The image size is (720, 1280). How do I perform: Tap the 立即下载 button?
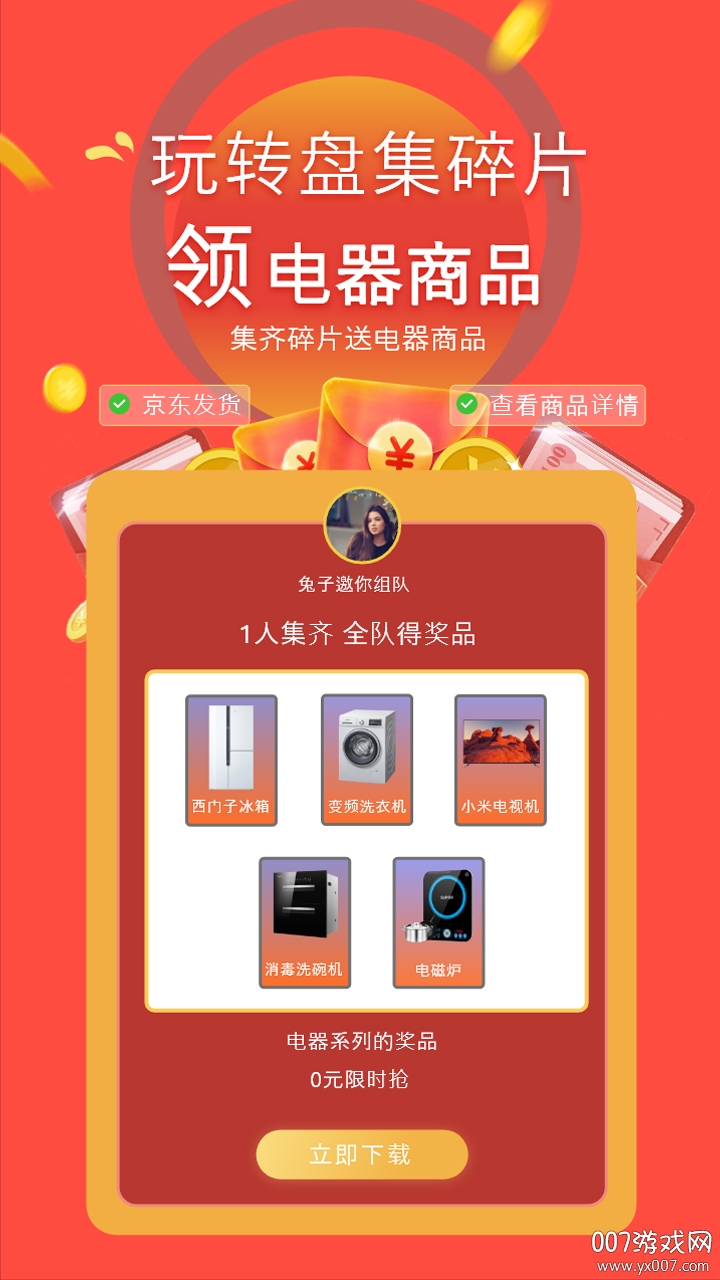[361, 1155]
